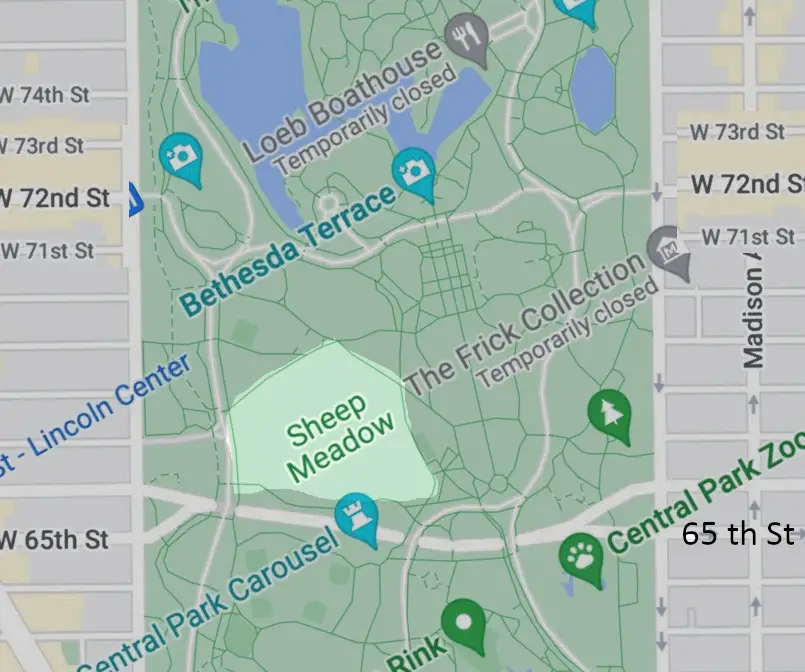
Task: Select the green Rink location pin
Action: click(x=462, y=623)
